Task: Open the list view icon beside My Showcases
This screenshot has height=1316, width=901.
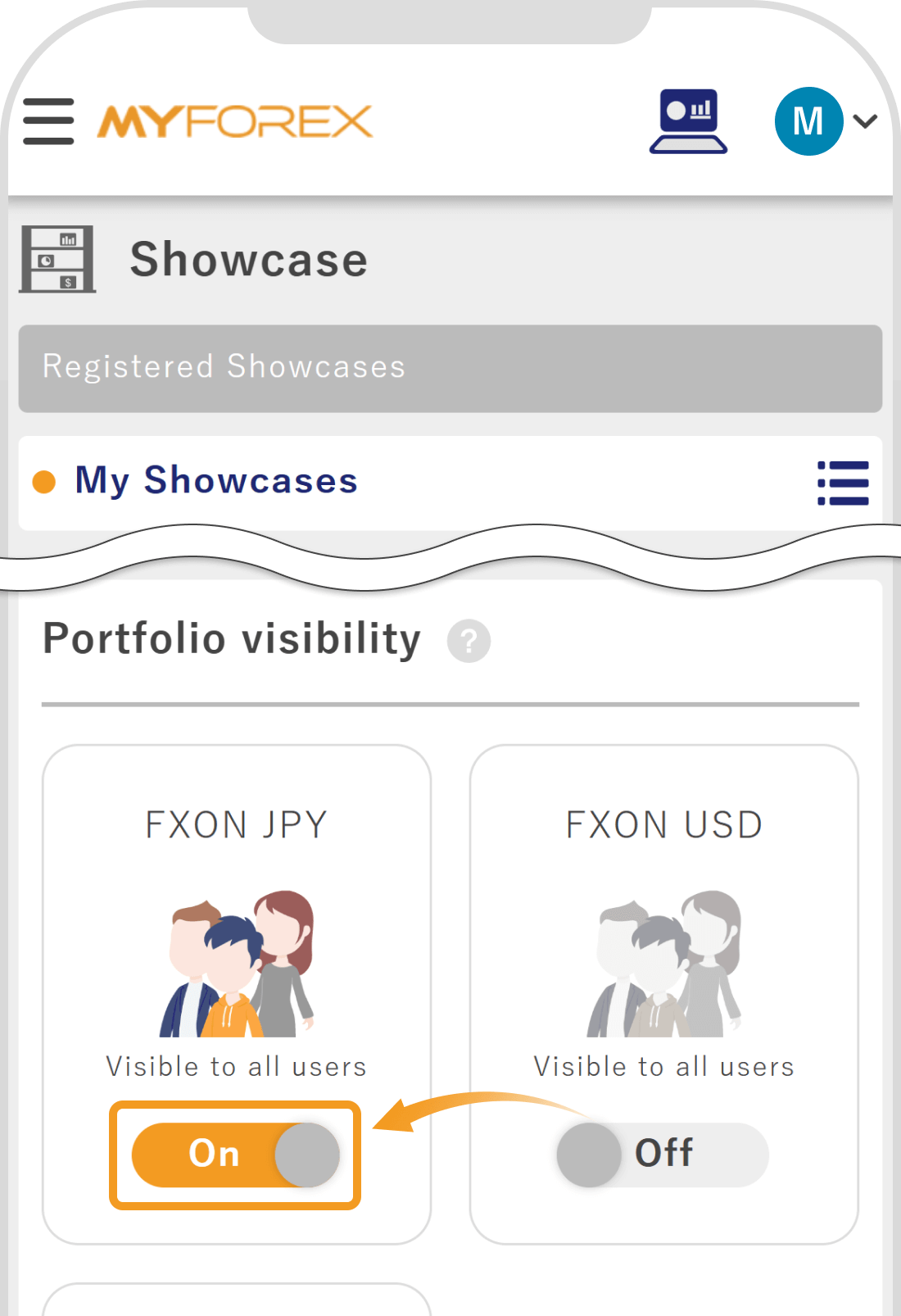Action: coord(843,483)
